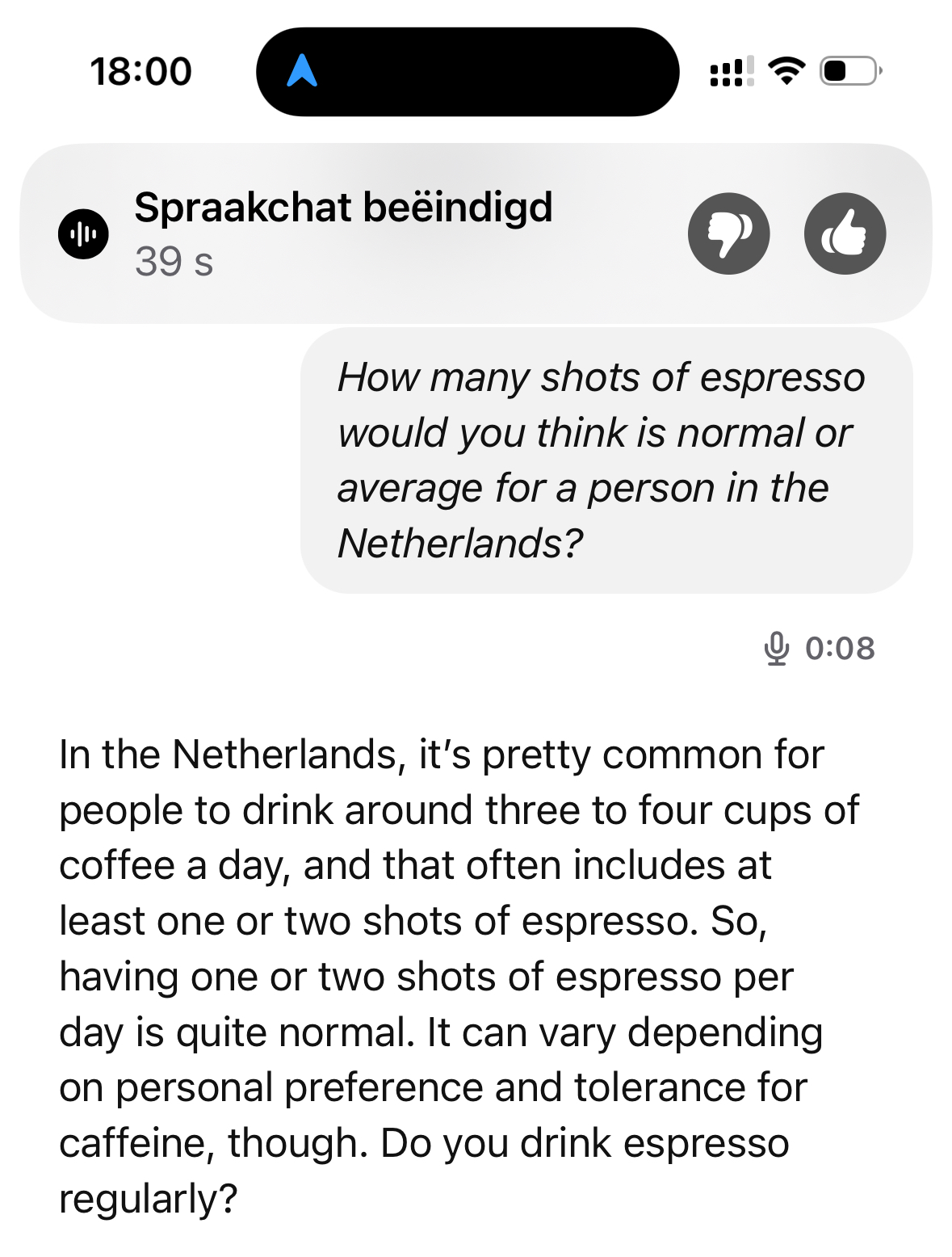Open the Spraakchat beëindigd voice chat banner
This screenshot has height=1257, width=952.
tap(343, 233)
